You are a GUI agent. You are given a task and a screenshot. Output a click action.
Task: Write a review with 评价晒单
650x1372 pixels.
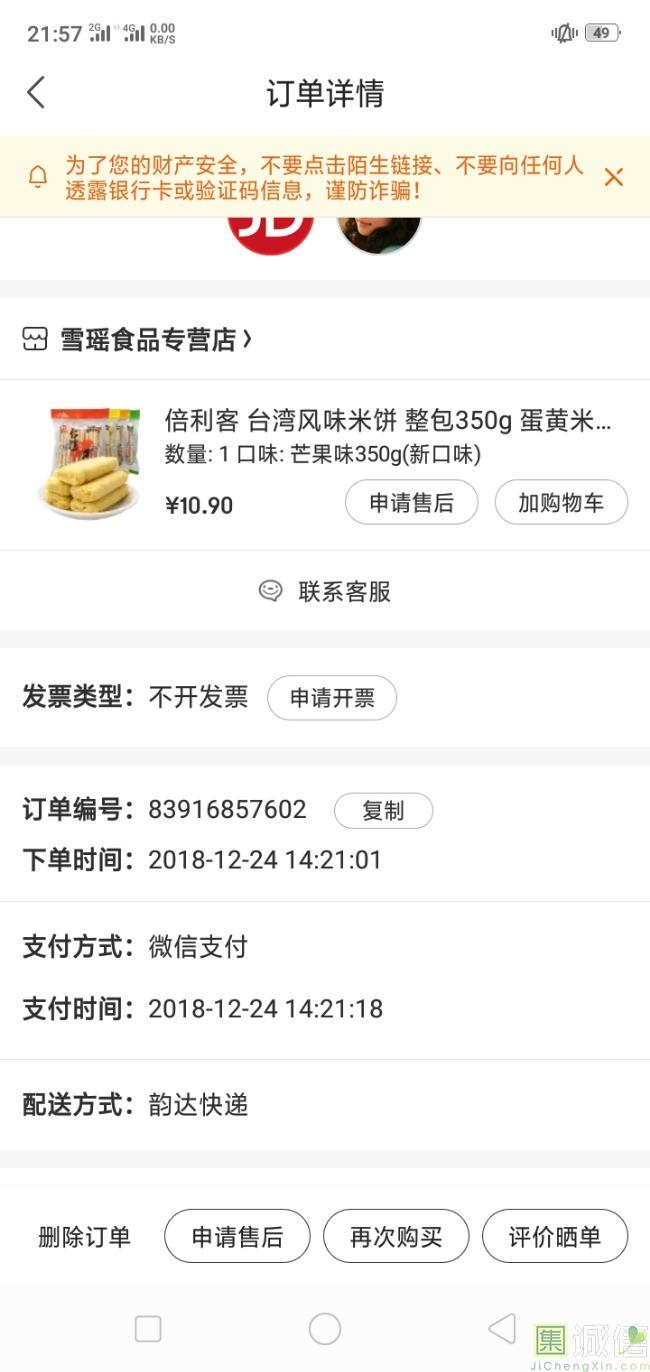(x=555, y=1237)
